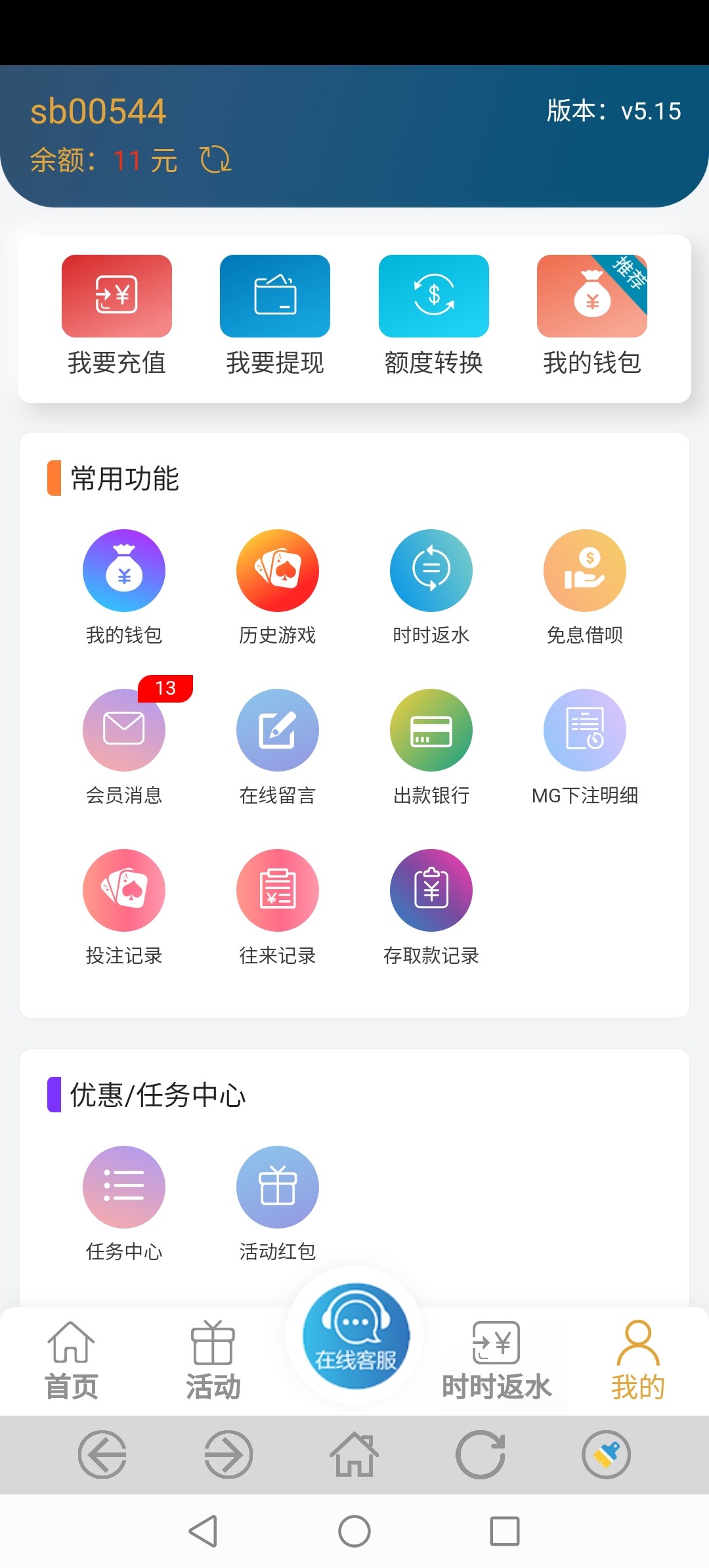Contact 在线客服 support

point(355,1336)
